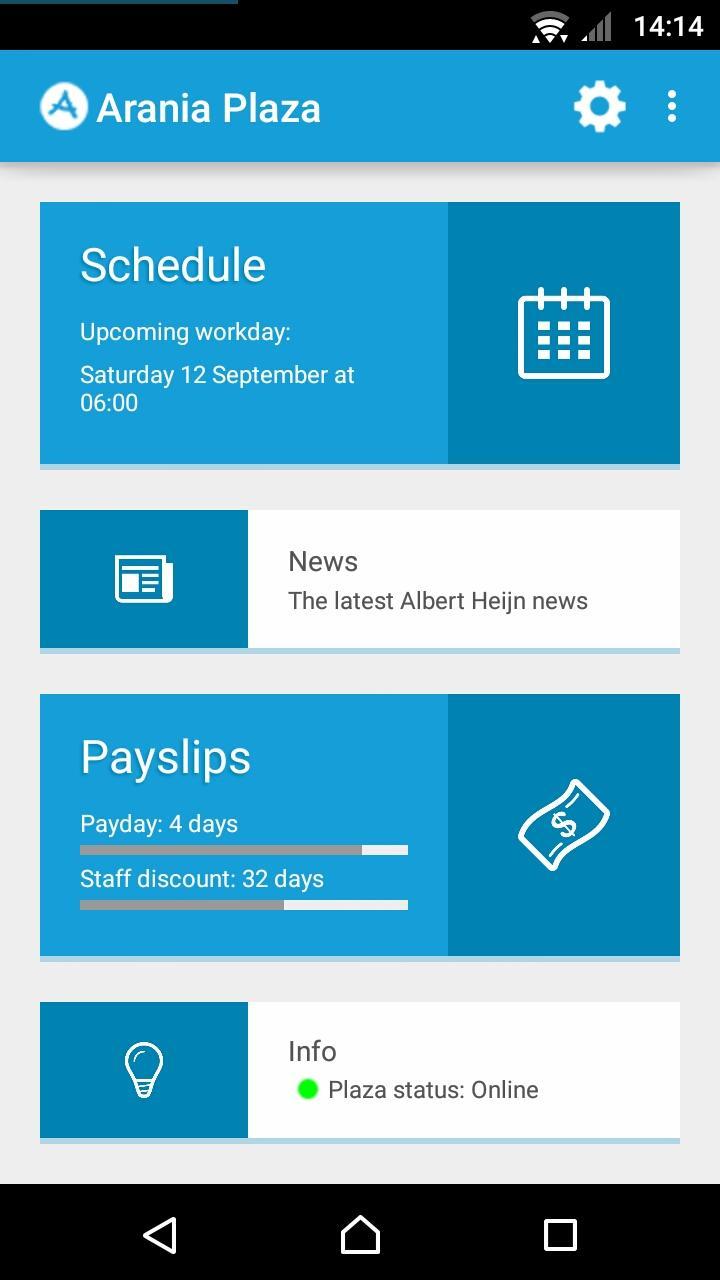Tap the system home button
Screen dimensions: 720x1280
click(x=360, y=1235)
